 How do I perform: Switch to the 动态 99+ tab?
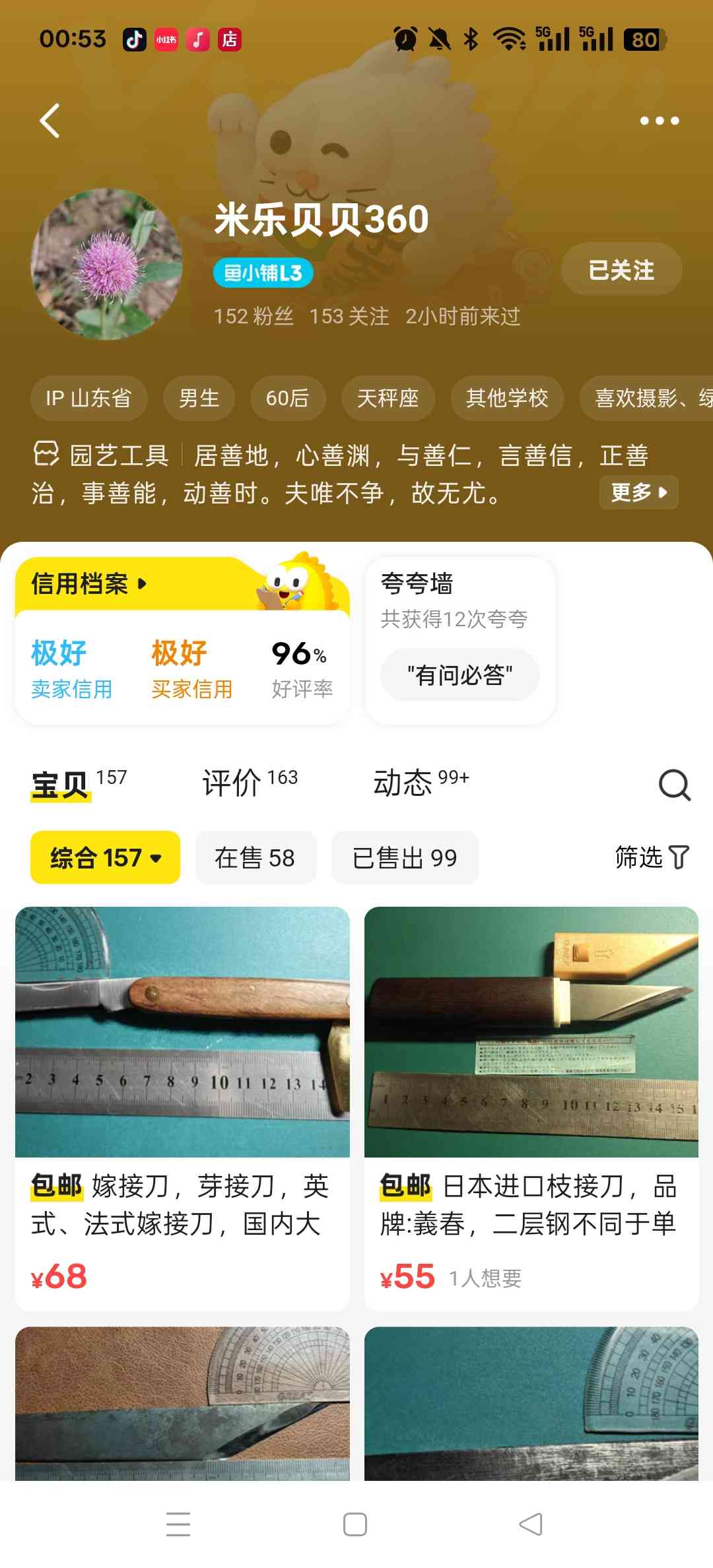[x=421, y=783]
